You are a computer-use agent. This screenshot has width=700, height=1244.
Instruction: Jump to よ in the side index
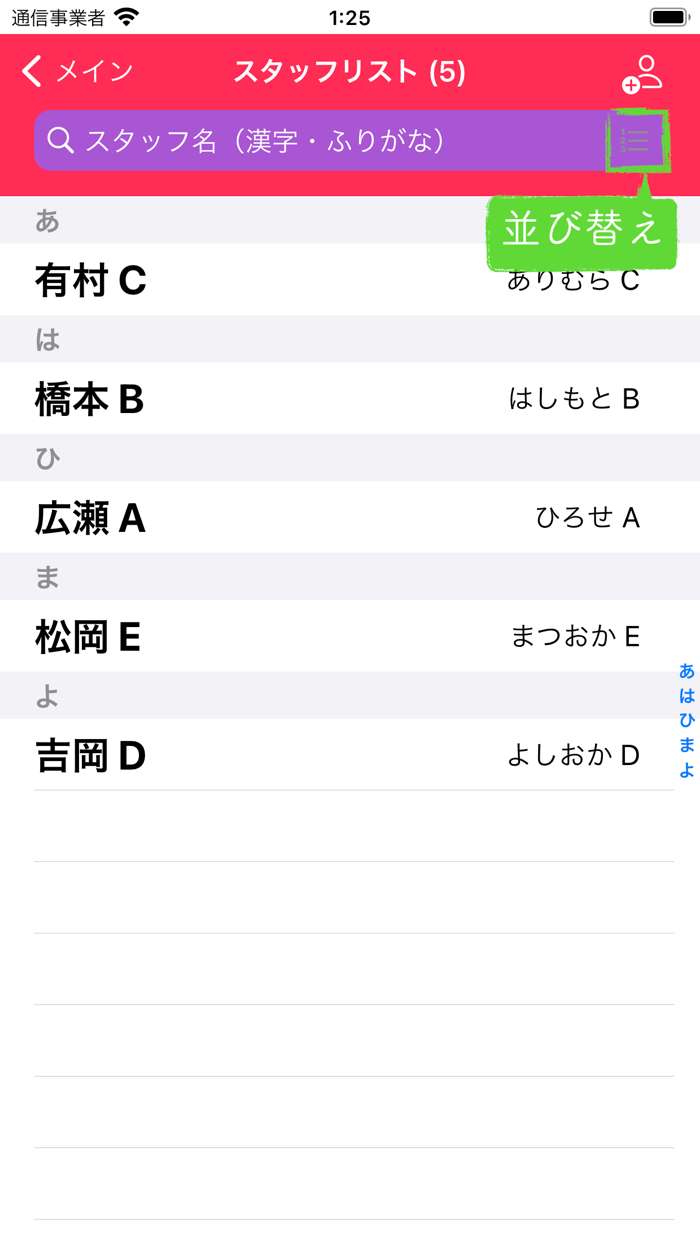[687, 770]
